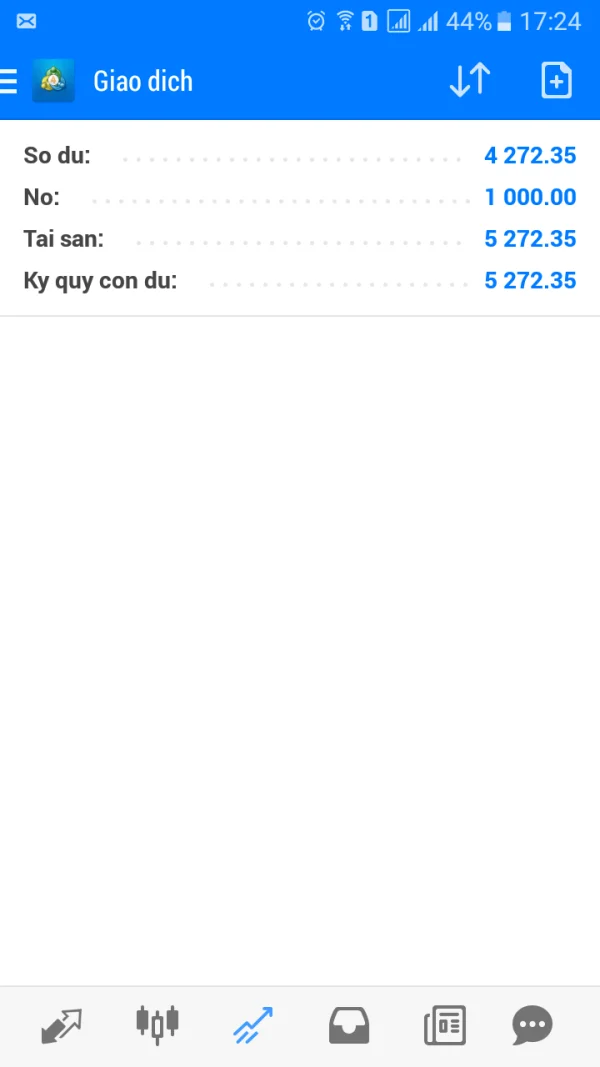Open the side drawer menu
The height and width of the screenshot is (1067, 600).
pyautogui.click(x=10, y=81)
